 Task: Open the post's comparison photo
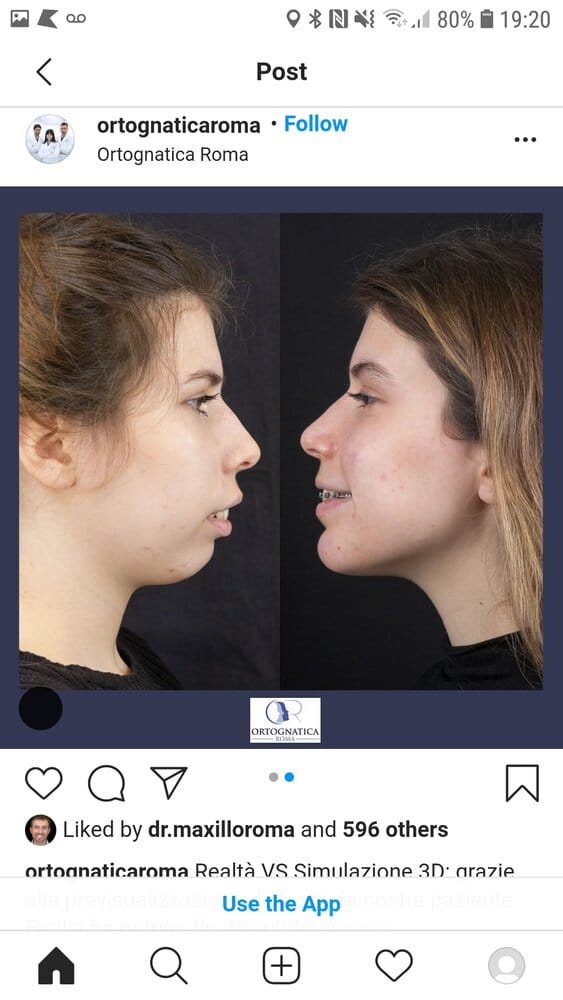(x=281, y=451)
